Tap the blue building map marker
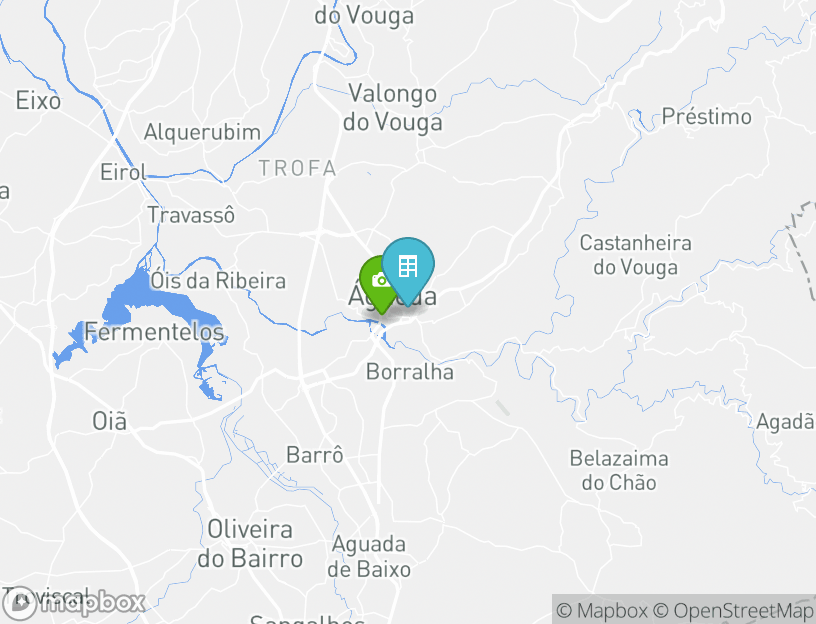 click(408, 266)
